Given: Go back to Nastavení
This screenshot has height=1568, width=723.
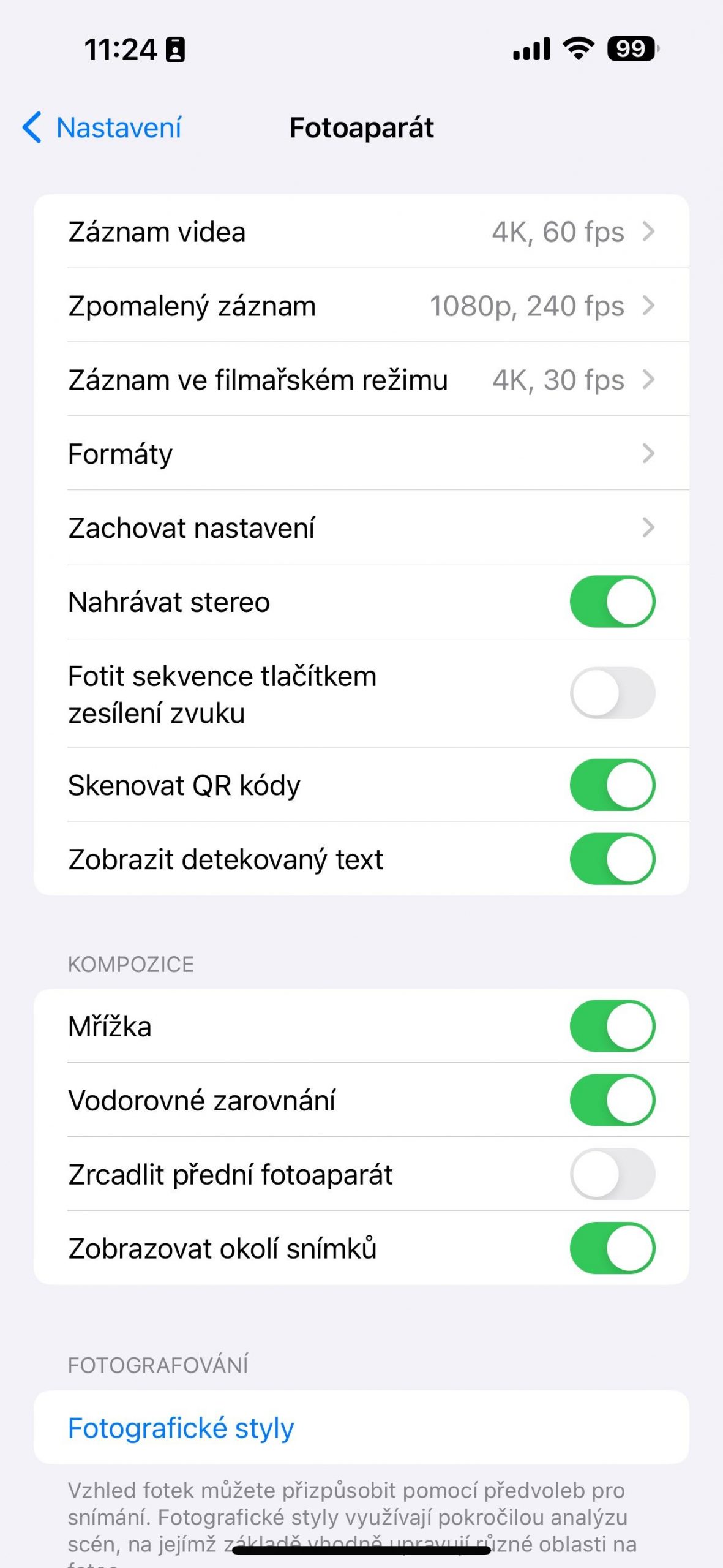Looking at the screenshot, I should tap(102, 127).
